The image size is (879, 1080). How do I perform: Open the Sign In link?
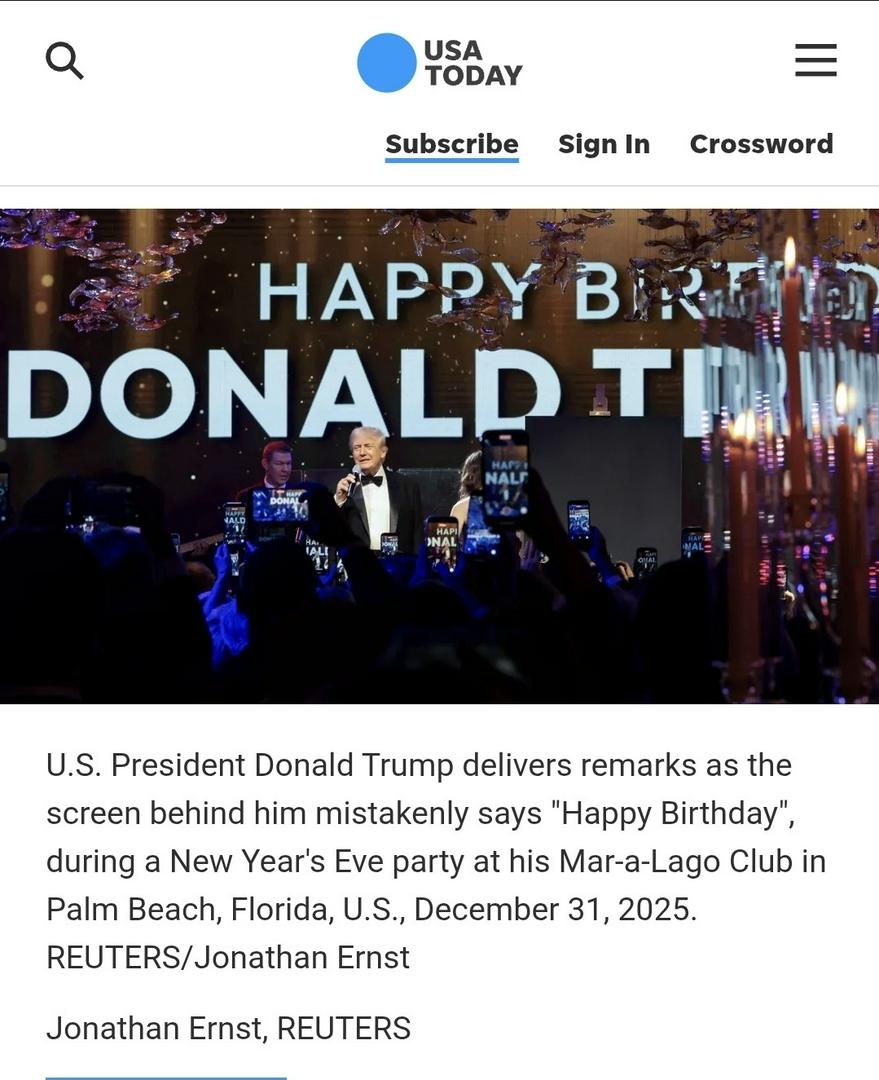point(604,144)
